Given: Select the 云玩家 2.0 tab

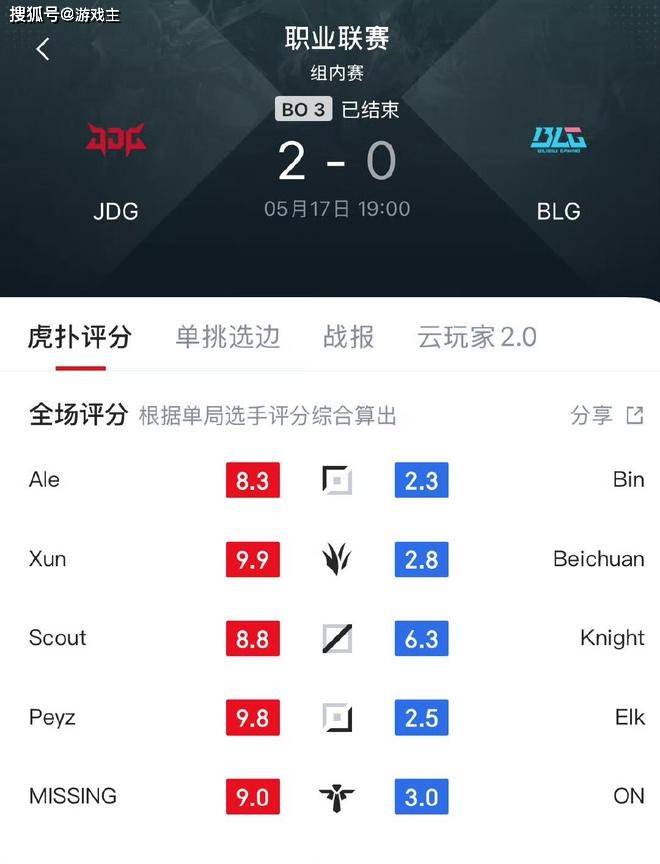Looking at the screenshot, I should (x=477, y=337).
